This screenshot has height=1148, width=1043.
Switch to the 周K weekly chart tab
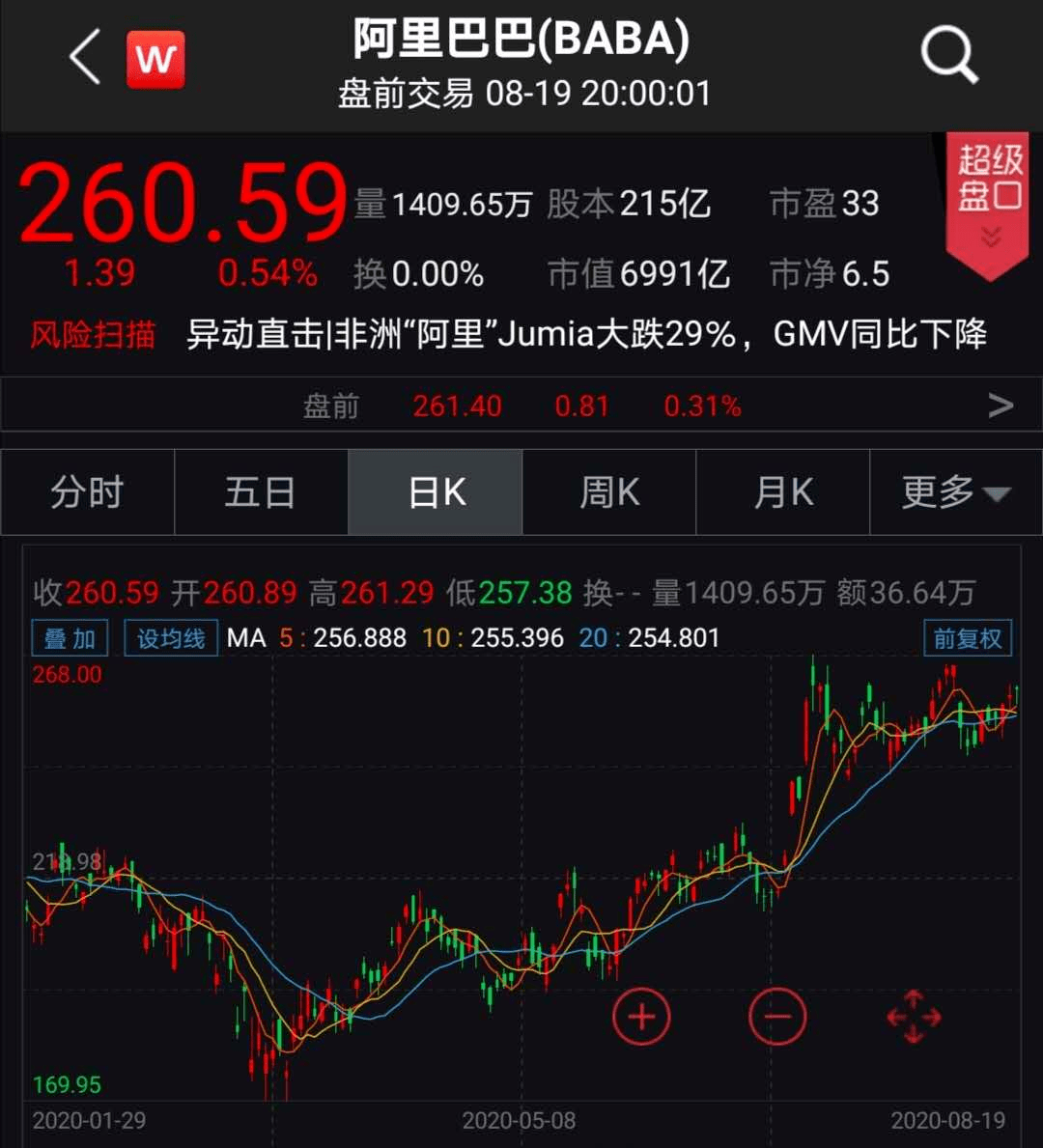point(609,492)
